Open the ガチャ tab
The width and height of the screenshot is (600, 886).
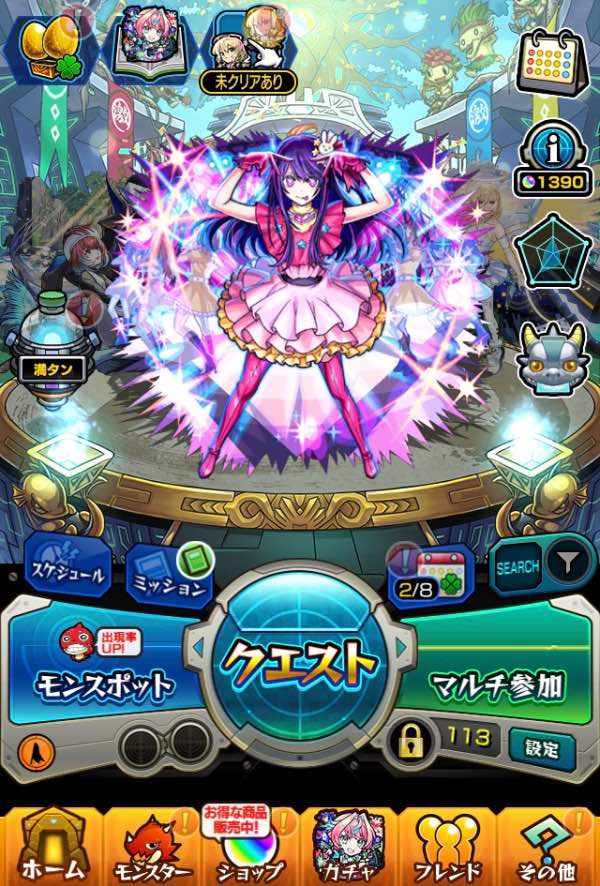pyautogui.click(x=350, y=845)
